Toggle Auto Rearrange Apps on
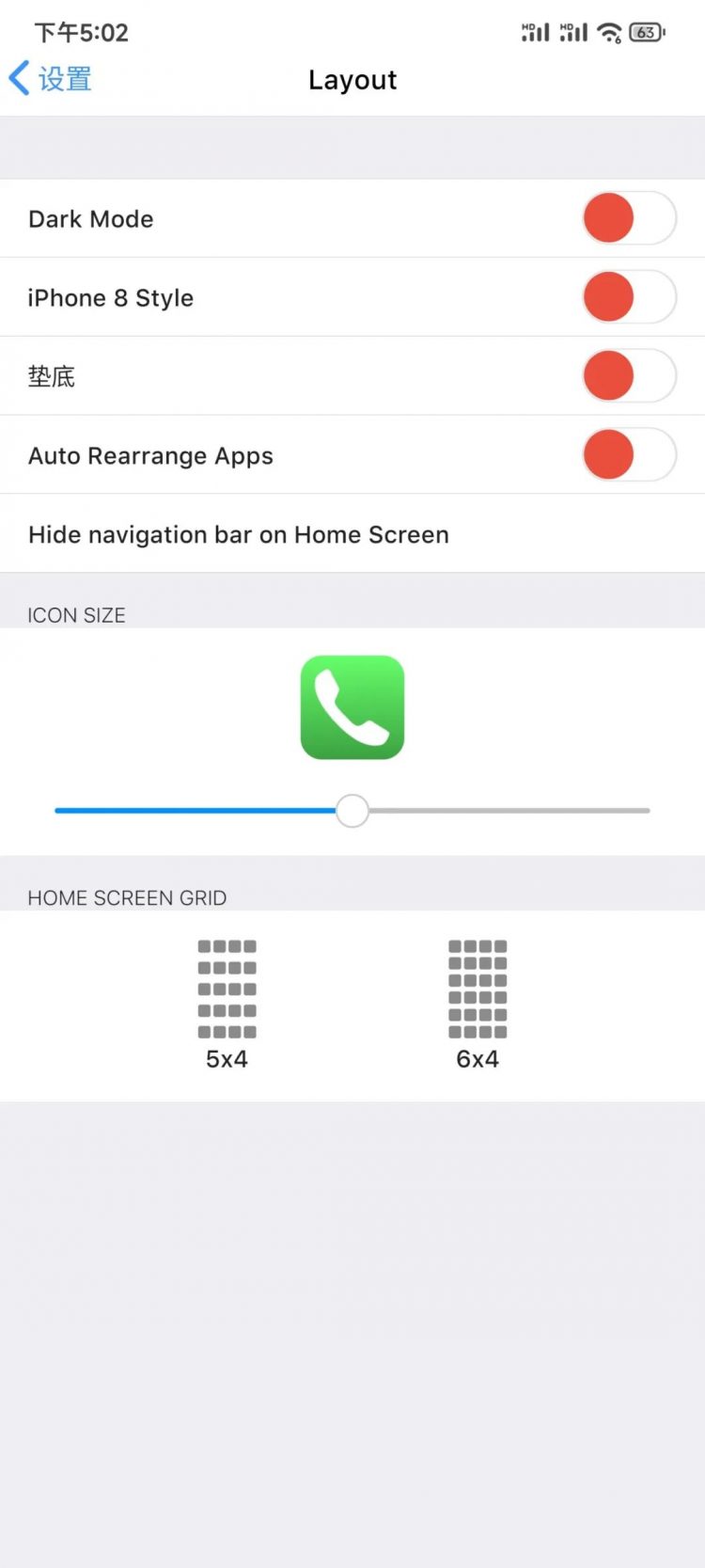The width and height of the screenshot is (705, 1568). [x=629, y=454]
